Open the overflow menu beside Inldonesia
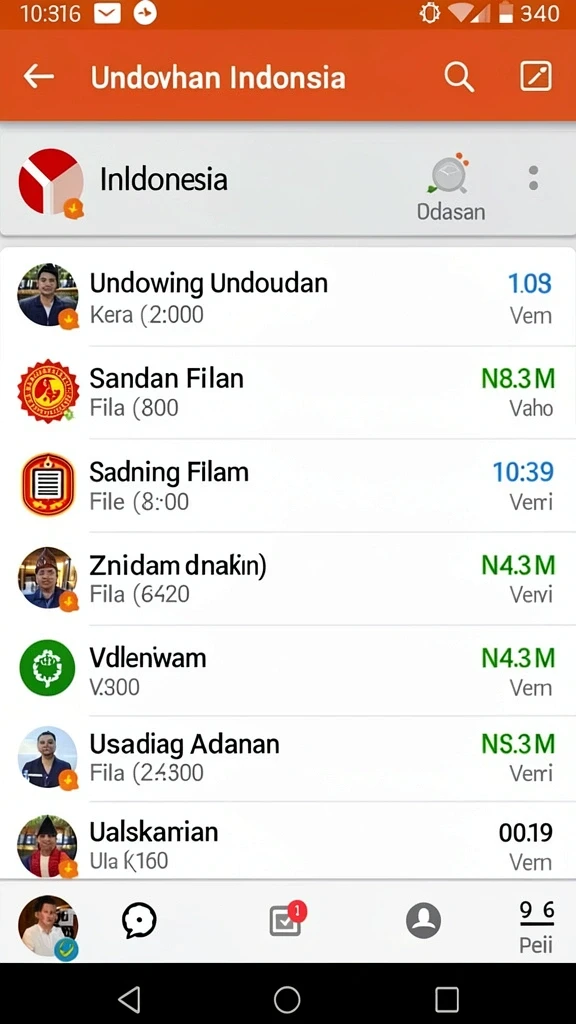576x1024 pixels. (534, 178)
